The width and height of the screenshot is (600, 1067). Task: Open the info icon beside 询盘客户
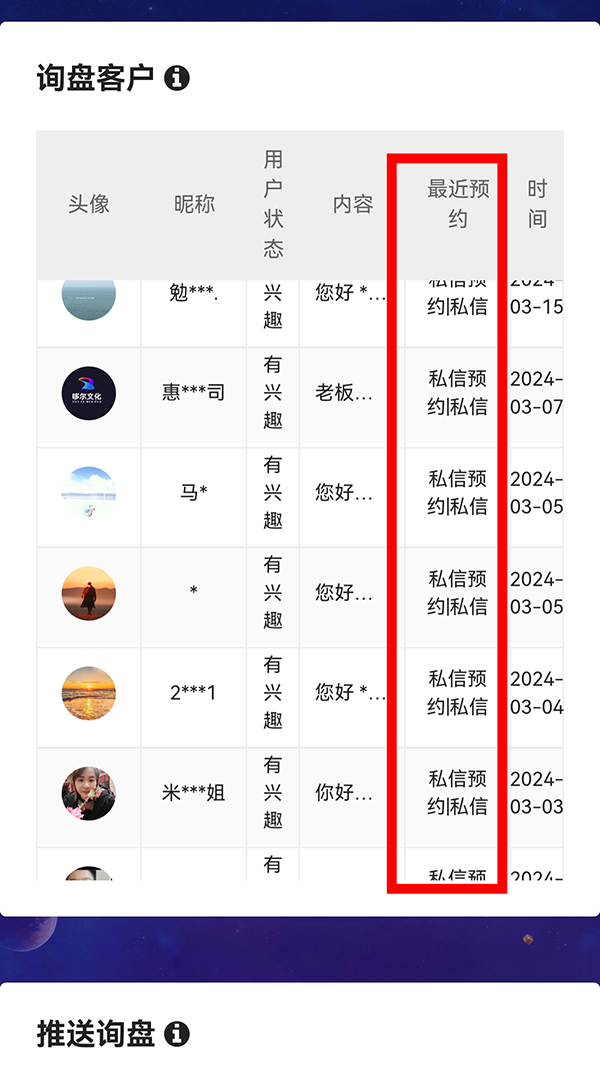(177, 78)
